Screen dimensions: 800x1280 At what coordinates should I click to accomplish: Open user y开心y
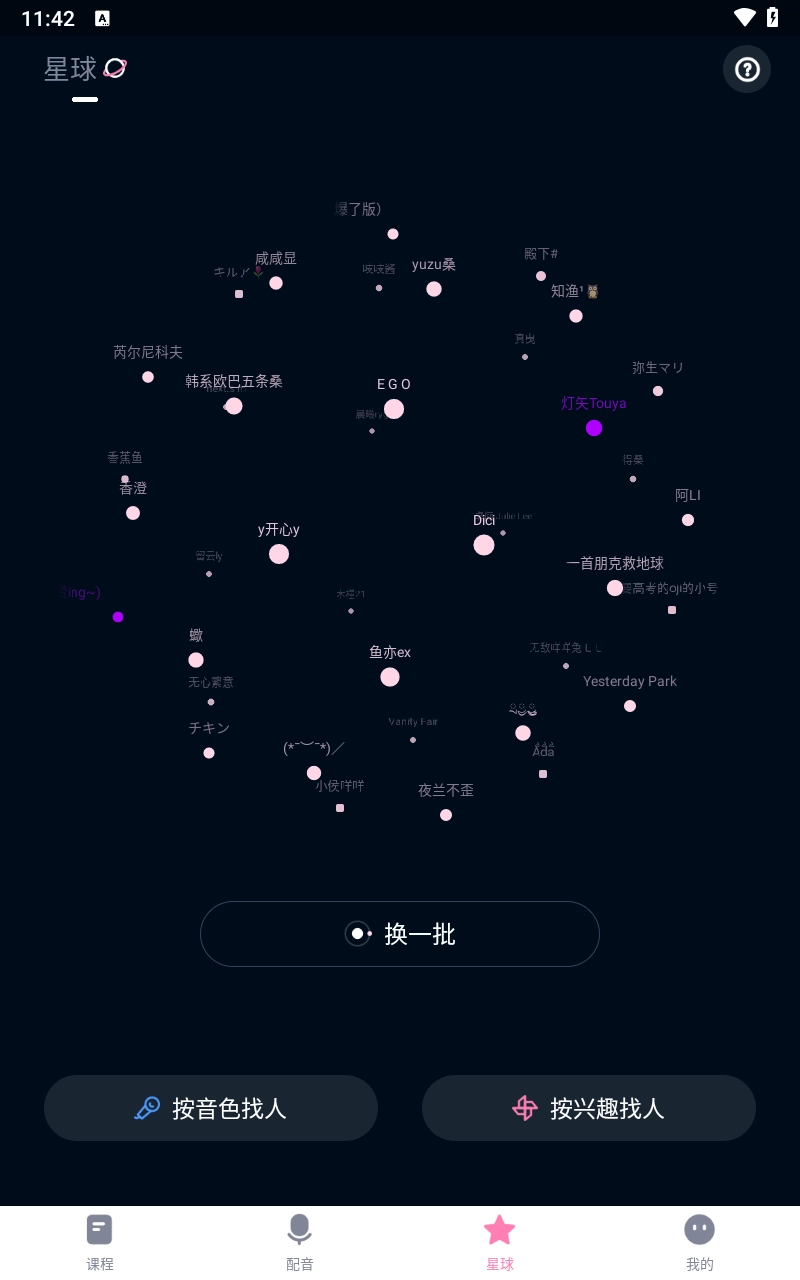coord(279,553)
